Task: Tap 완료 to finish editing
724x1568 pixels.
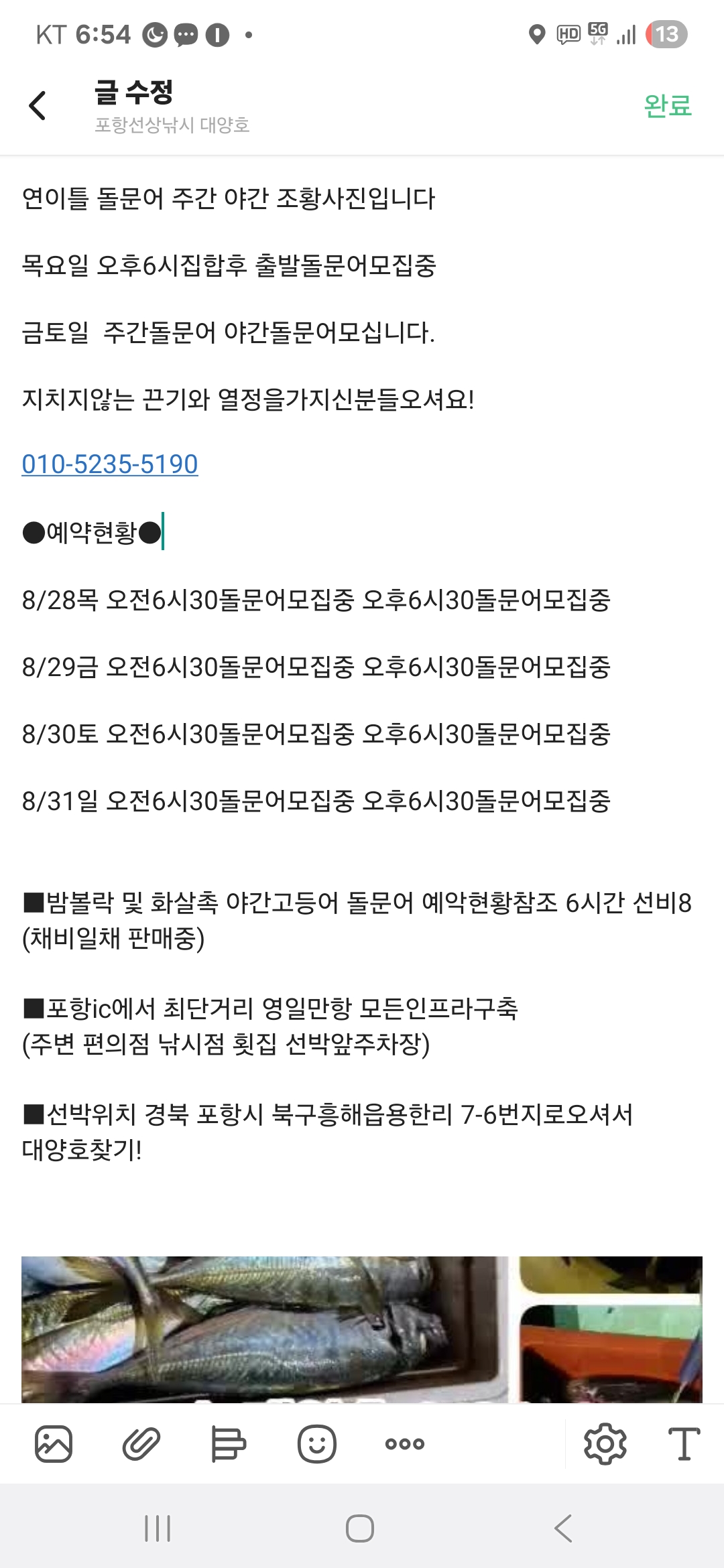Action: pyautogui.click(x=667, y=106)
